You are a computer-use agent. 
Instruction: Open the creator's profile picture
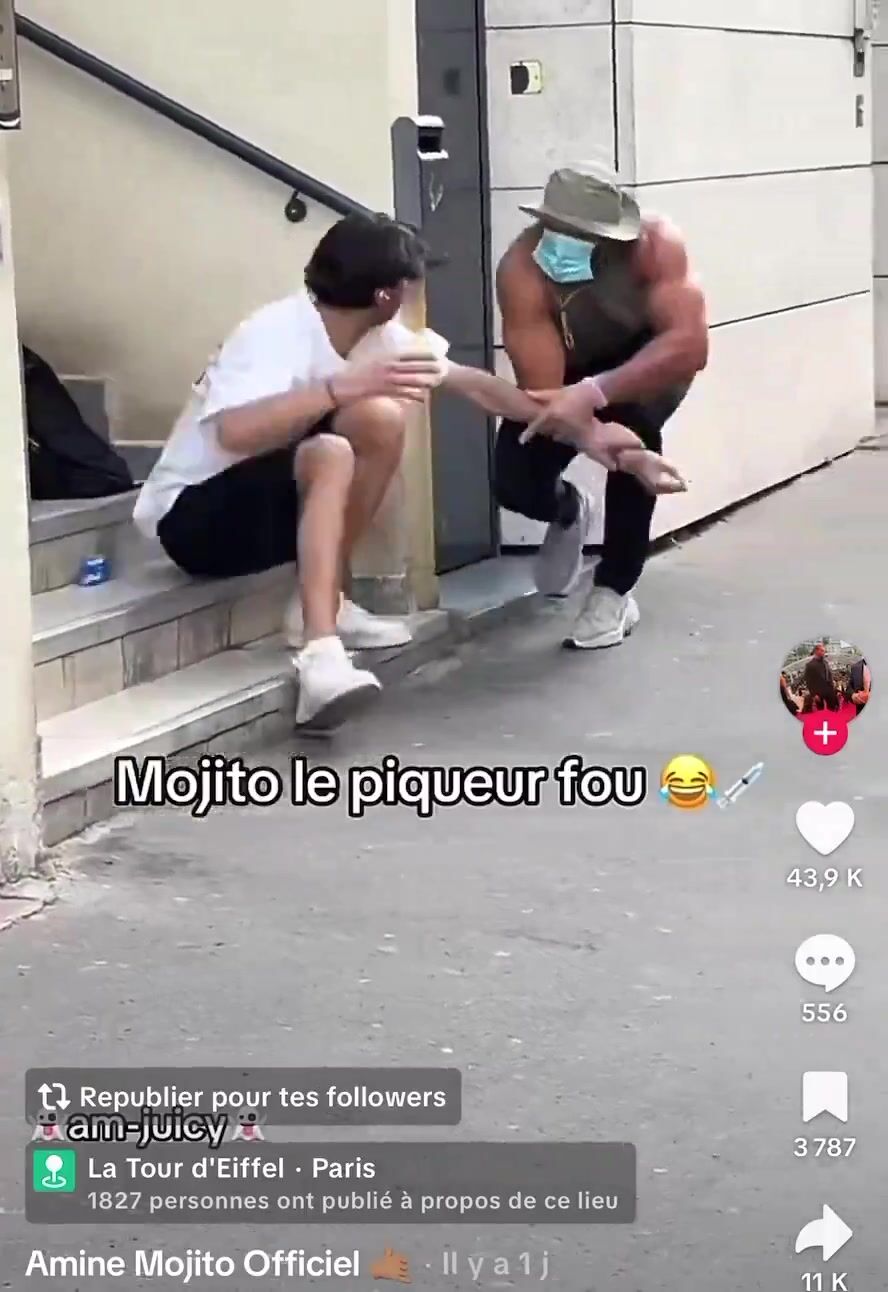coord(824,679)
